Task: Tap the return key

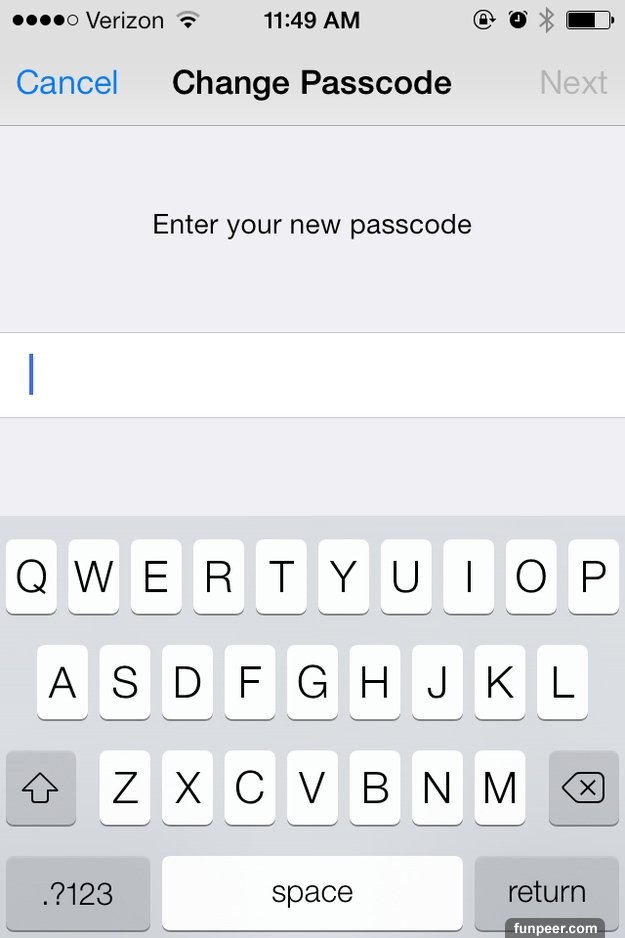Action: pyautogui.click(x=546, y=892)
